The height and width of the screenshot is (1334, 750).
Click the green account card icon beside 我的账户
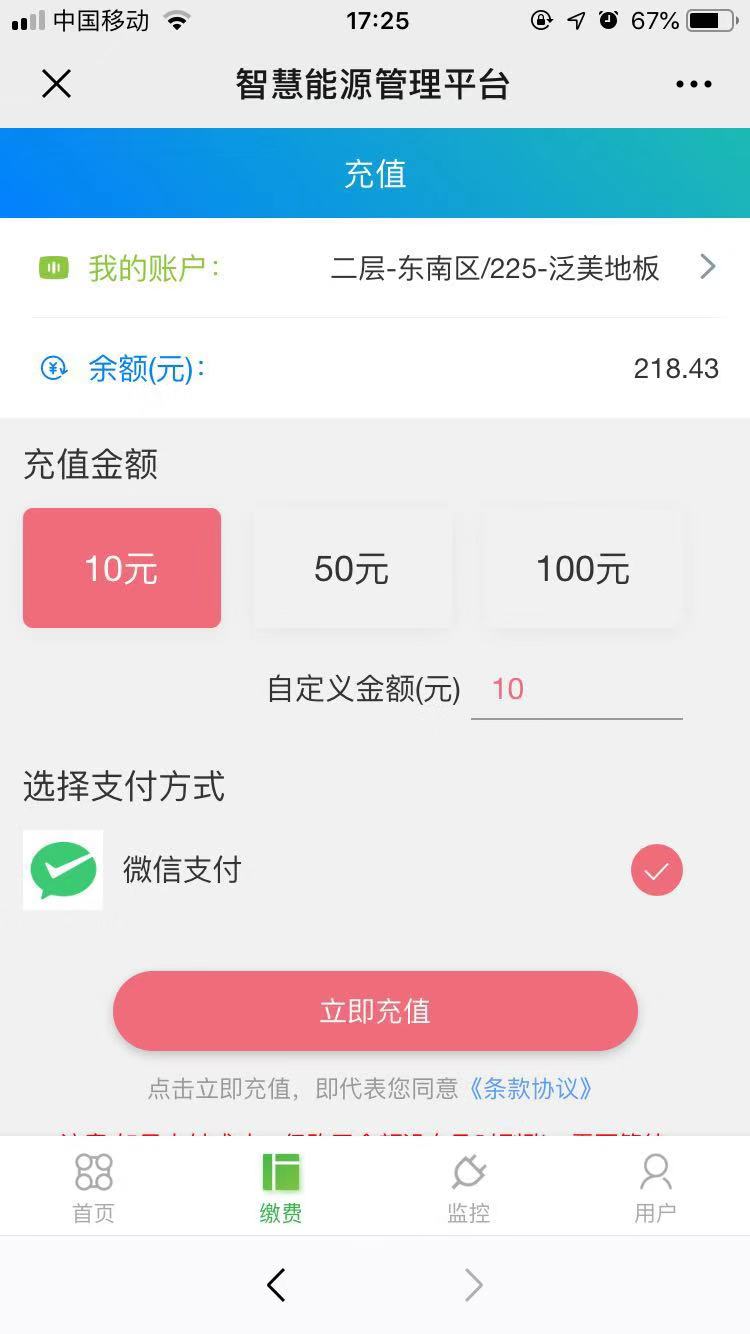(54, 267)
